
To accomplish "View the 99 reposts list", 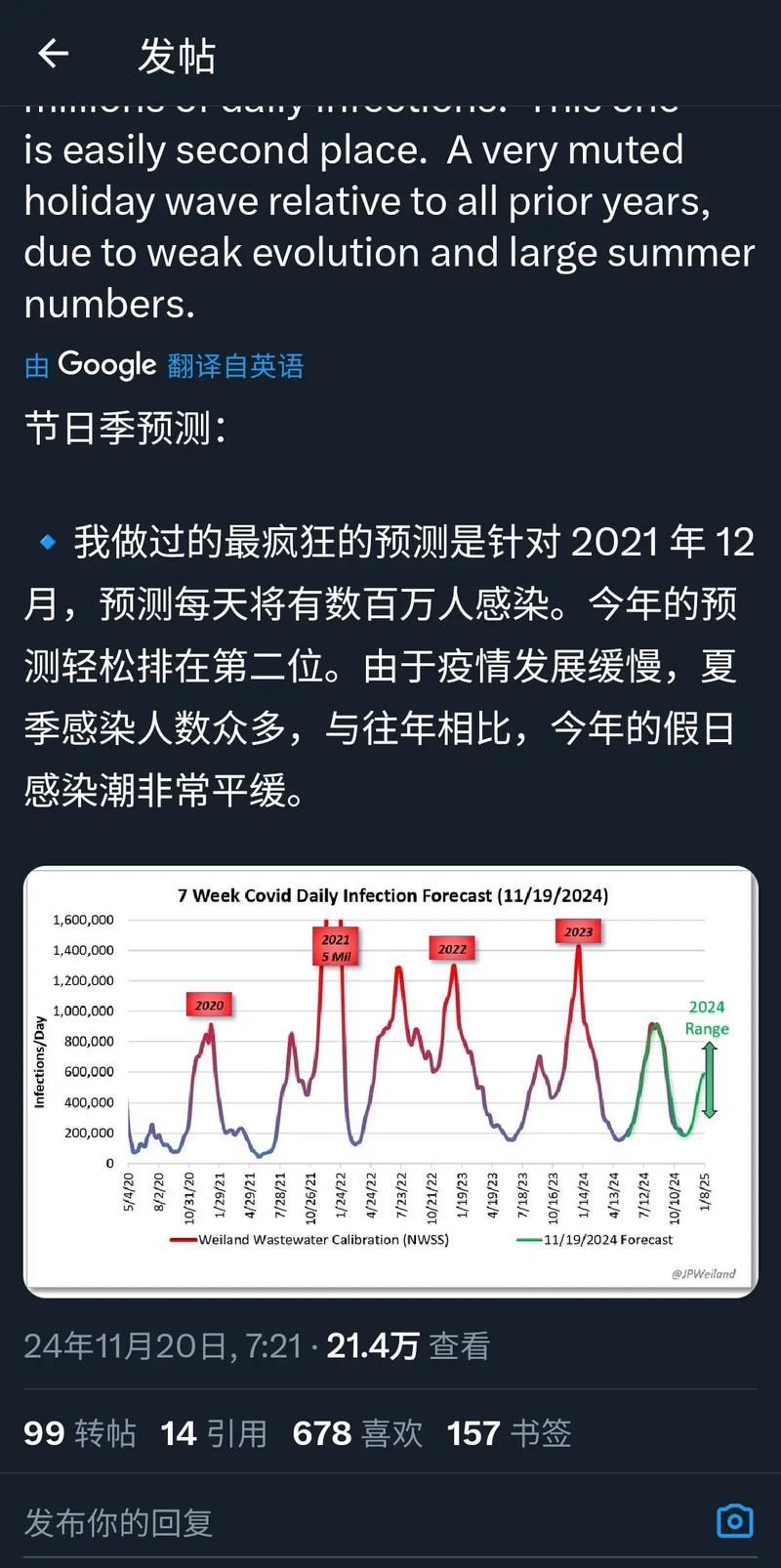I will 80,1433.
